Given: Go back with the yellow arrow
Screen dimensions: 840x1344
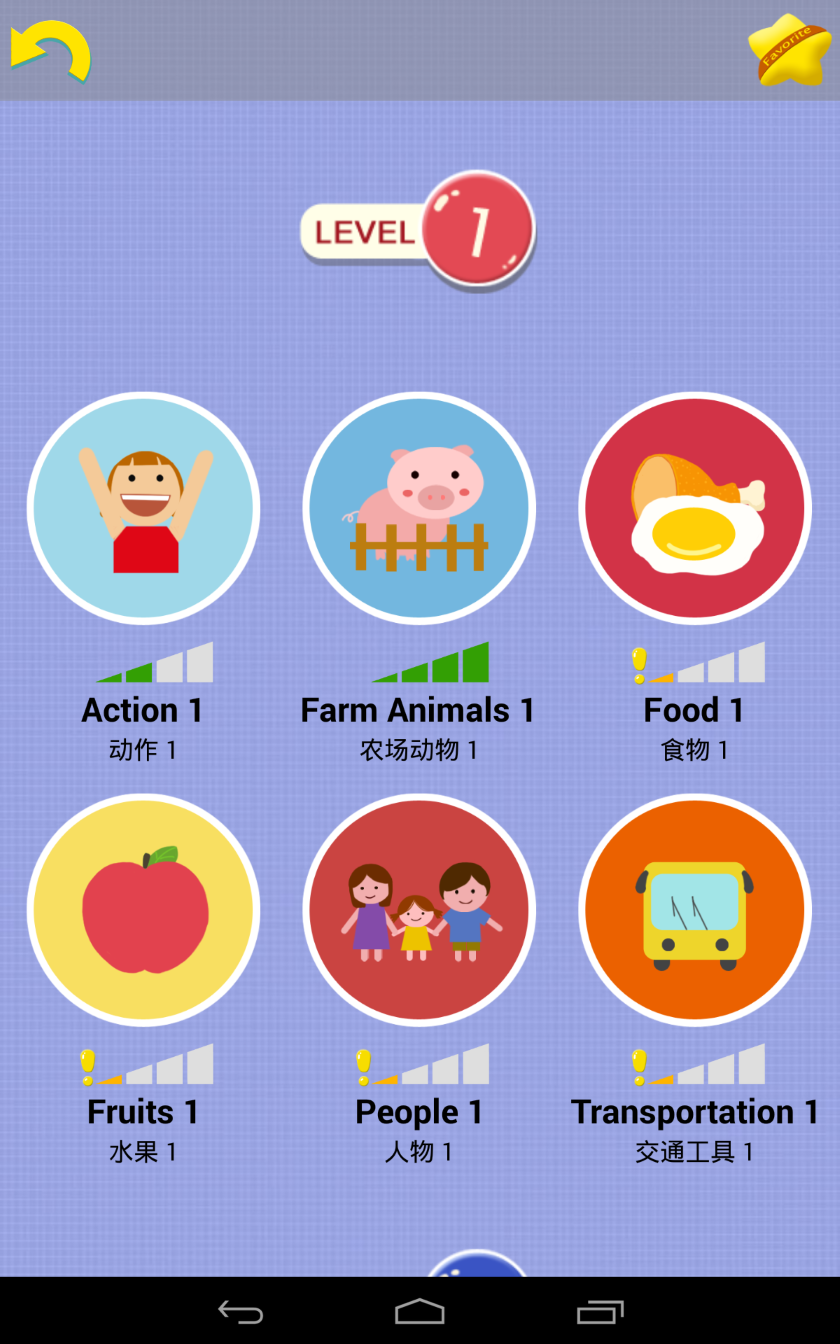Looking at the screenshot, I should coord(51,50).
